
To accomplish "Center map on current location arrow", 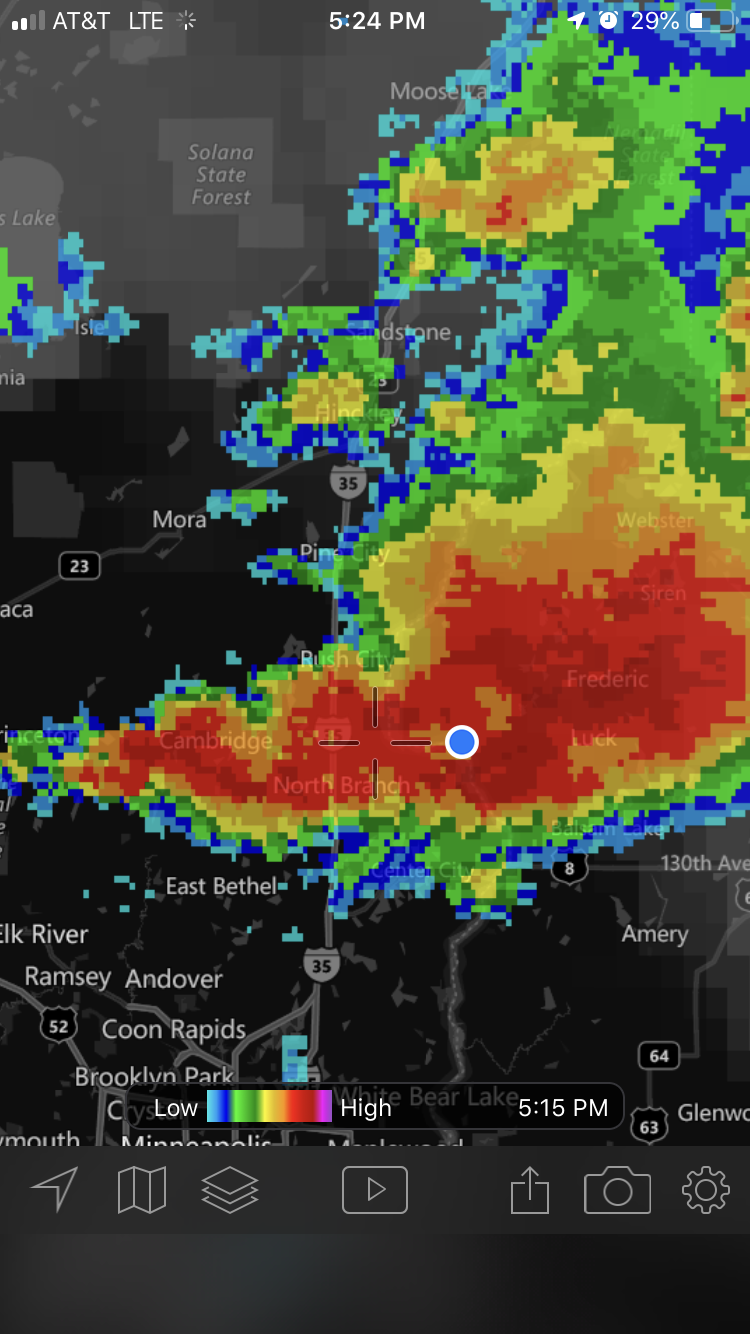I will click(x=55, y=1189).
